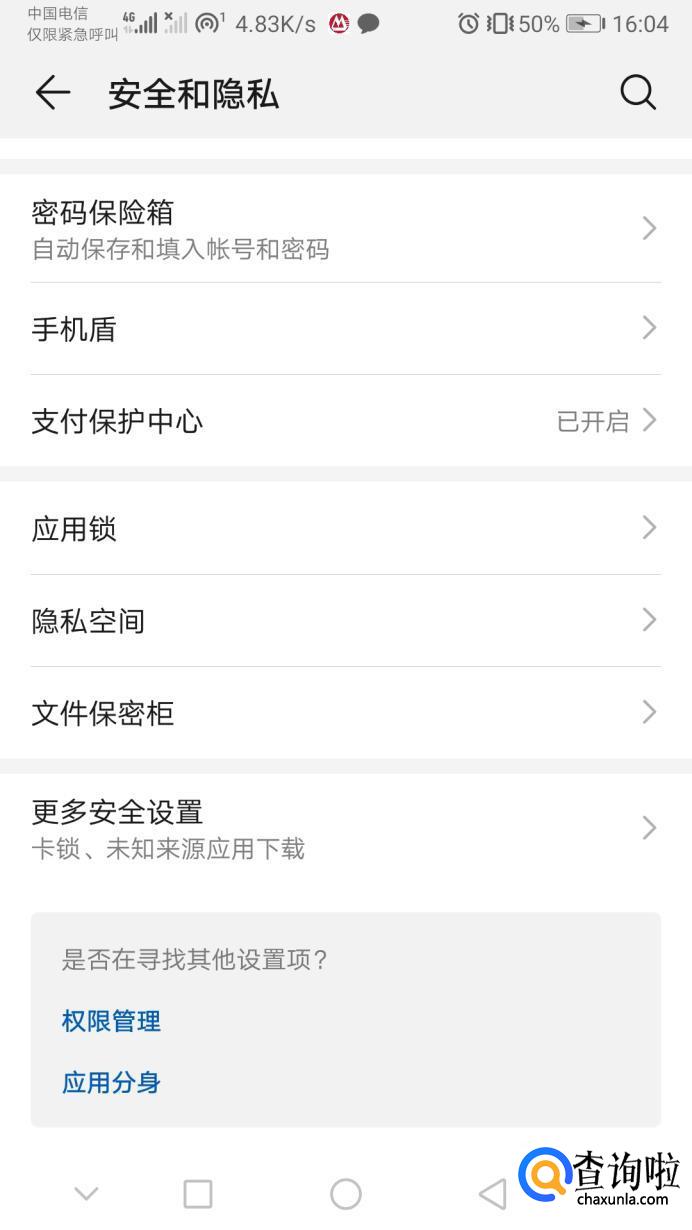
Task: Open 文件保密柜
Action: pyautogui.click(x=345, y=713)
